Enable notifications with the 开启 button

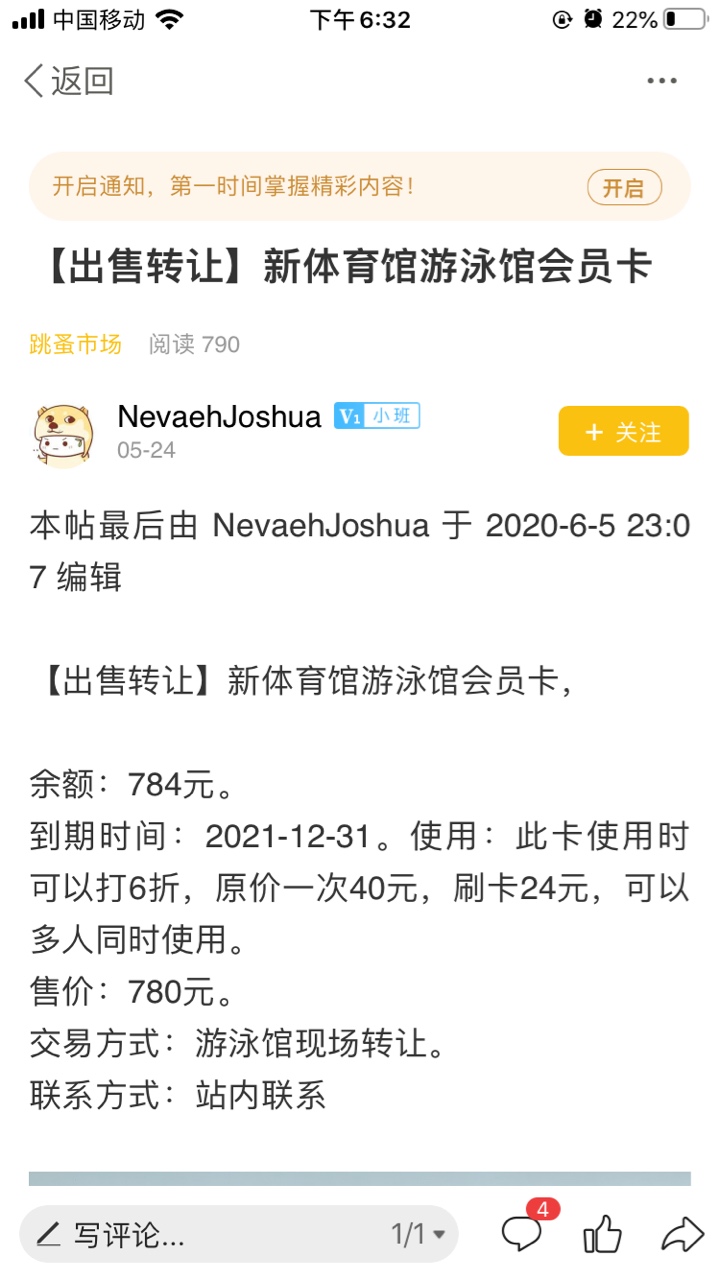623,187
